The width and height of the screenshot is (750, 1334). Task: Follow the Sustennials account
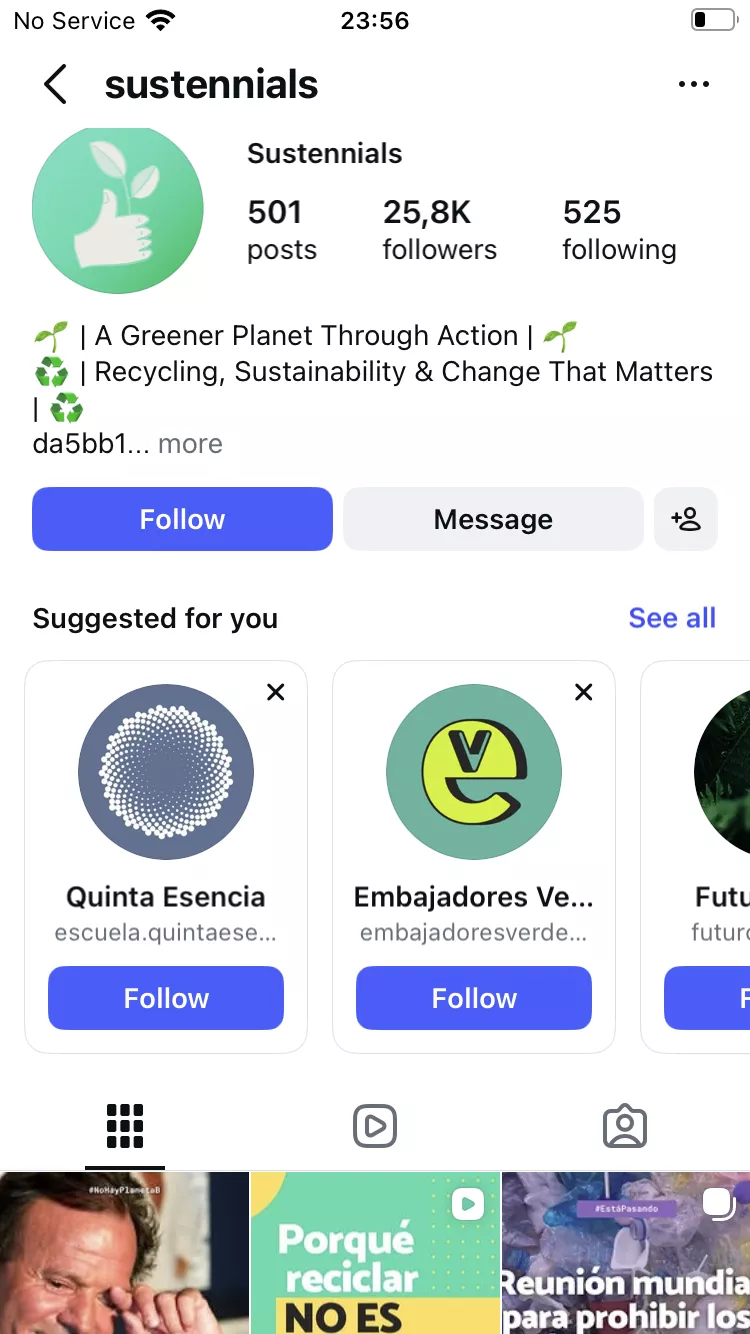(x=182, y=519)
